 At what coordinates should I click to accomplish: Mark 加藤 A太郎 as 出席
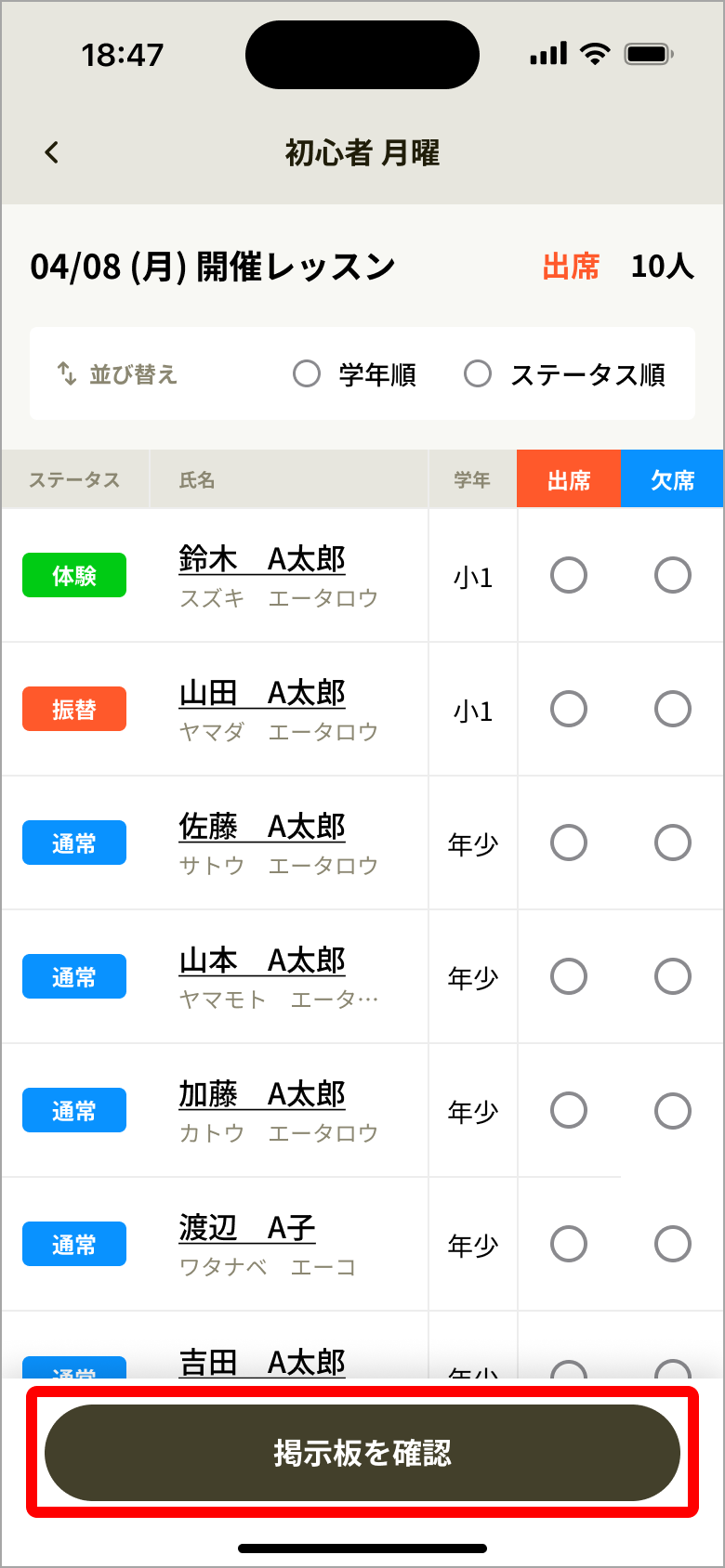568,1110
